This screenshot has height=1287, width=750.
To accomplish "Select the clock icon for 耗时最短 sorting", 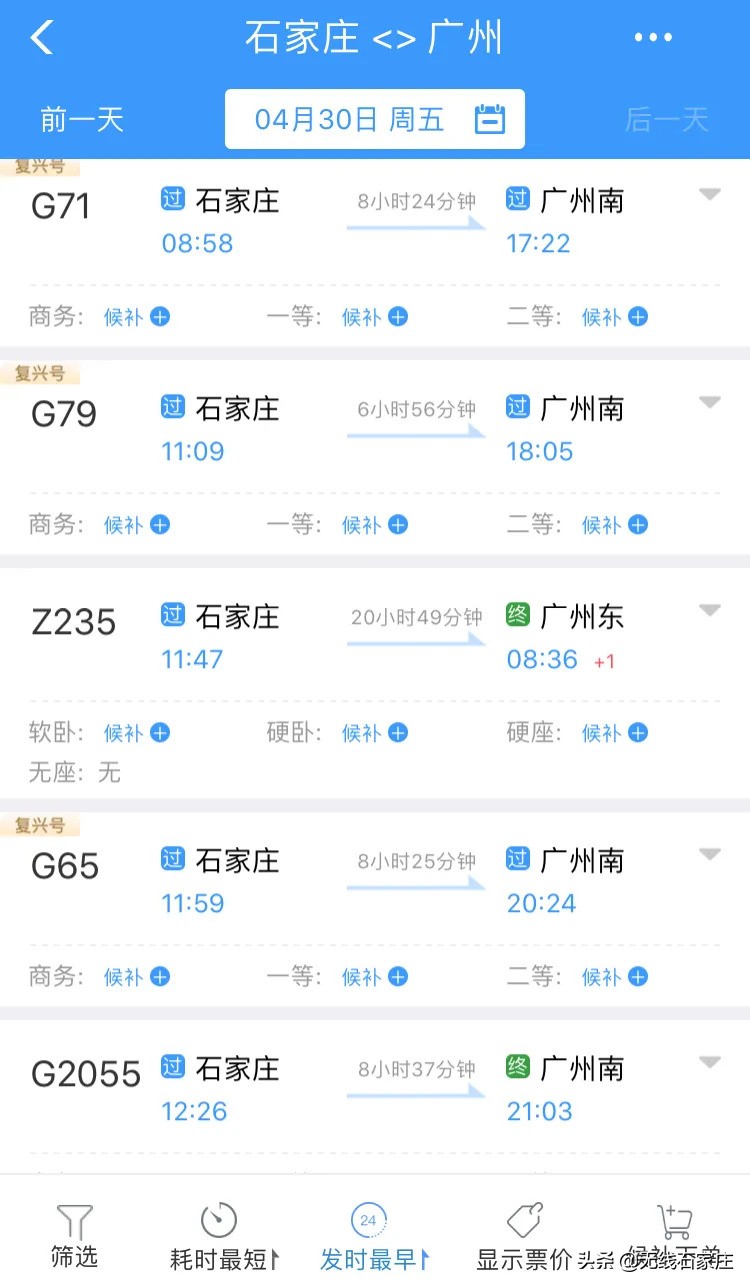I will [x=218, y=1222].
